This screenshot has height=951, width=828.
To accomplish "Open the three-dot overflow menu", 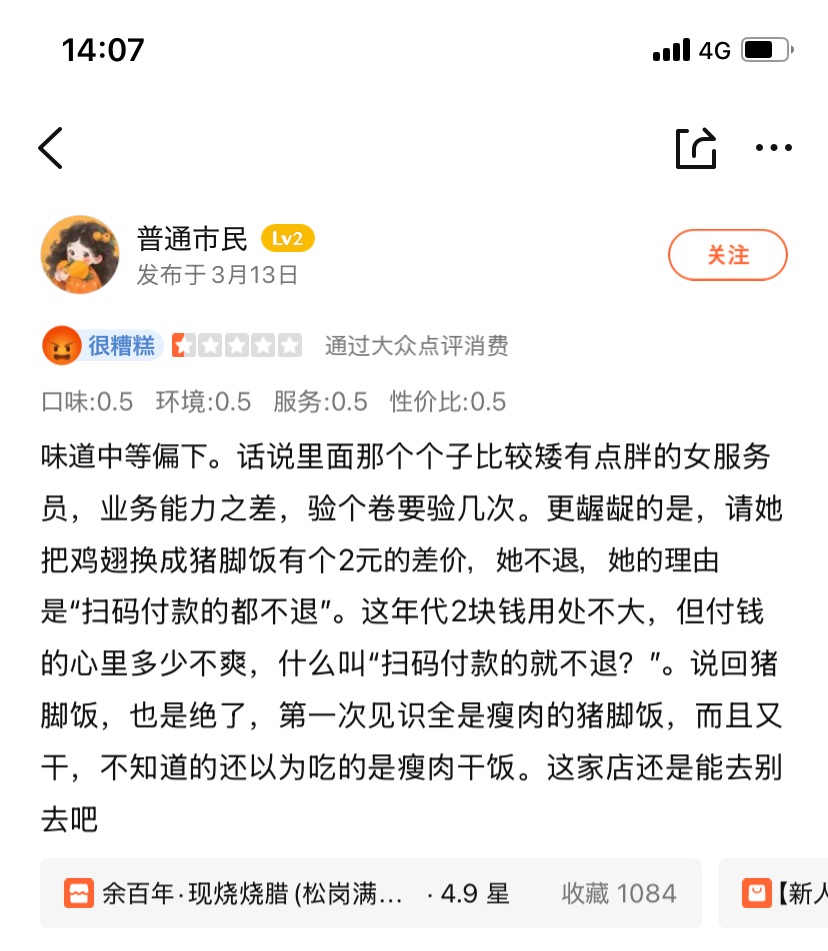I will [773, 148].
